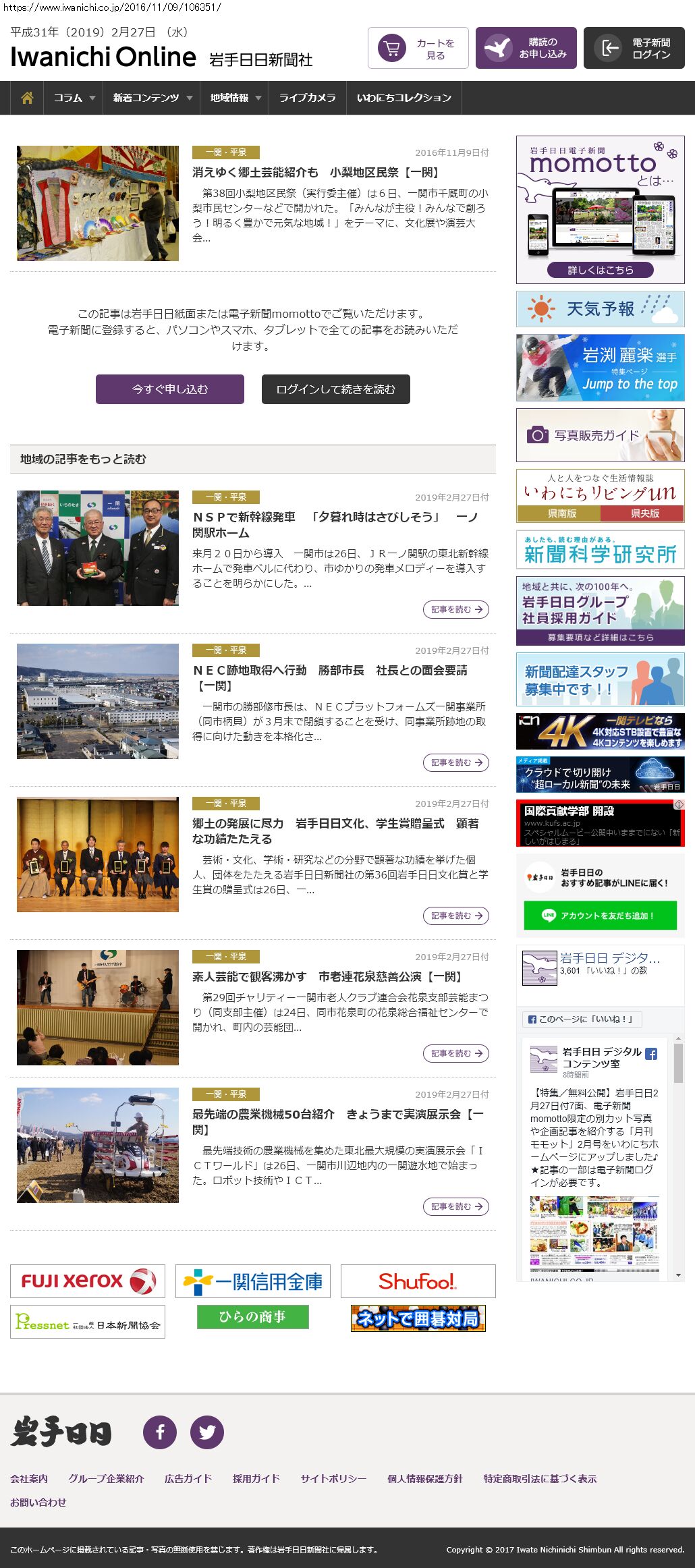Open いわにちコレクション
The image size is (695, 1568).
tap(404, 98)
